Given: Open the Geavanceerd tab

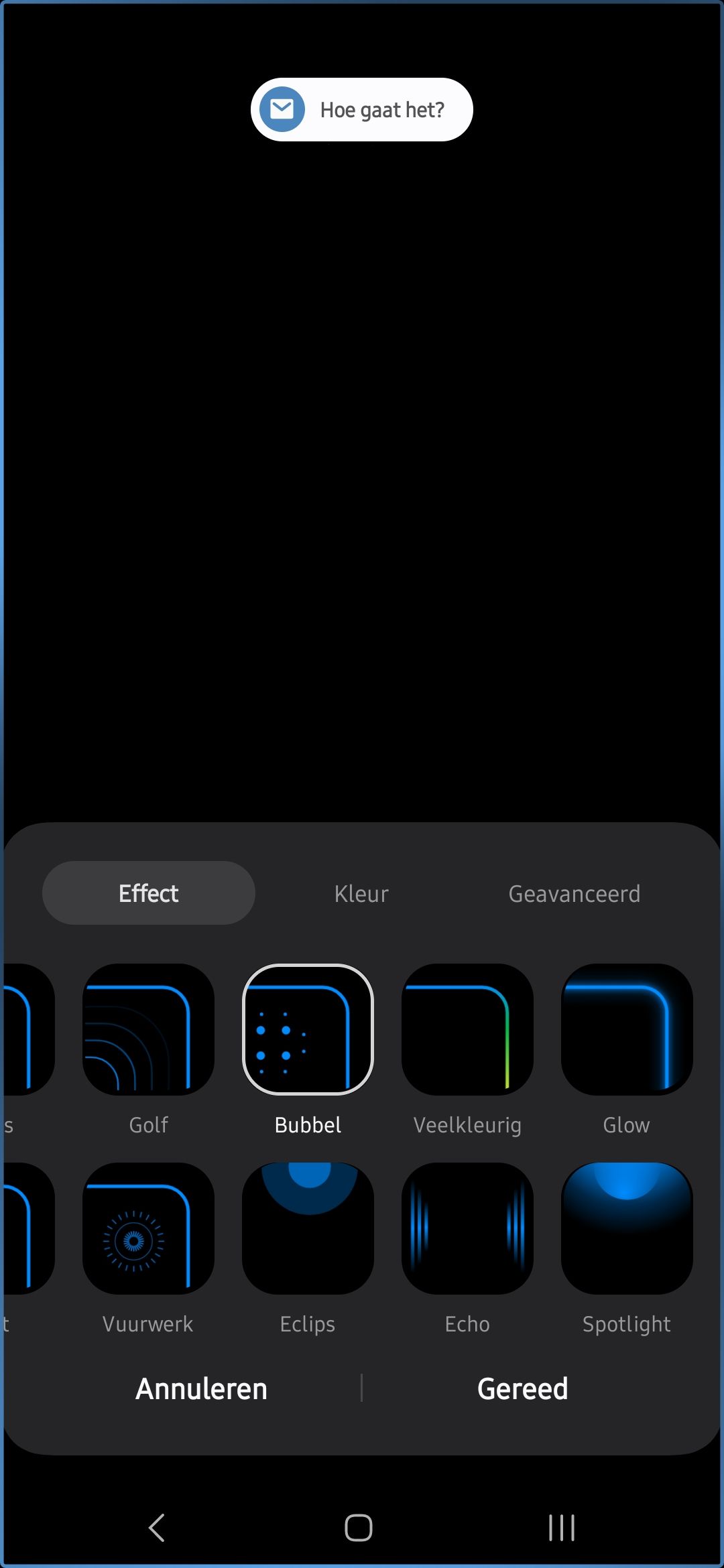Looking at the screenshot, I should [575, 893].
